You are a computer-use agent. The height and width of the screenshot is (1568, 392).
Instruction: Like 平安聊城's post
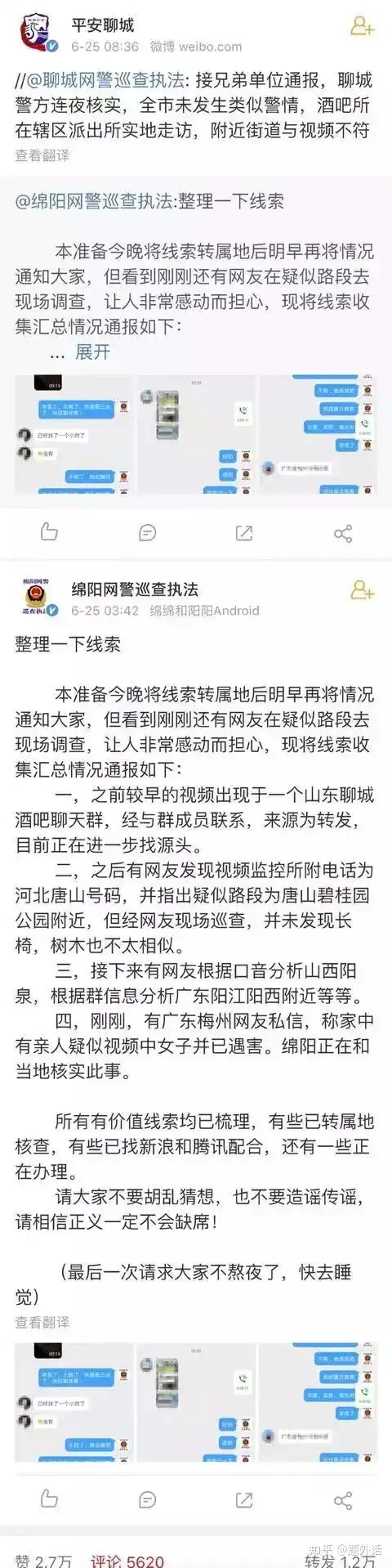[x=49, y=532]
